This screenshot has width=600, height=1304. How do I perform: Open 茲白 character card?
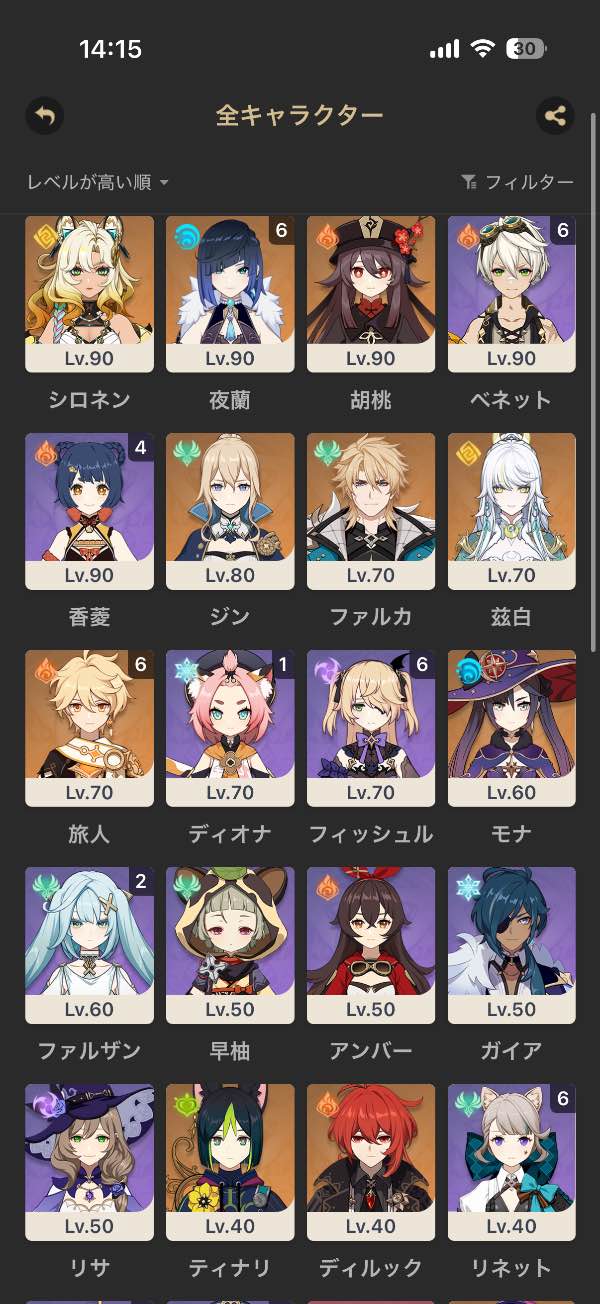512,511
